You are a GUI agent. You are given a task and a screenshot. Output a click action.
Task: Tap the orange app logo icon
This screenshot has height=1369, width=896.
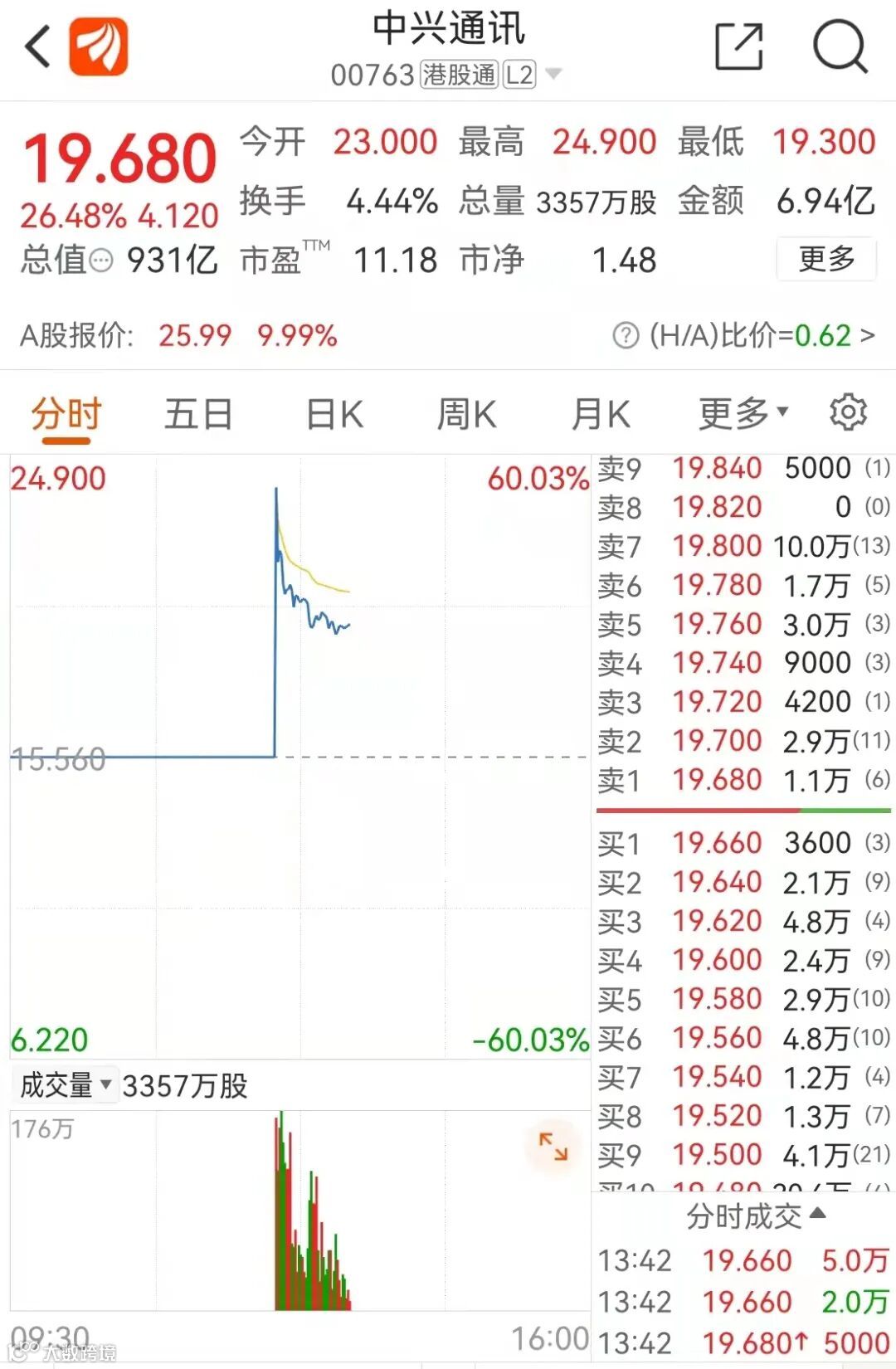(x=98, y=46)
